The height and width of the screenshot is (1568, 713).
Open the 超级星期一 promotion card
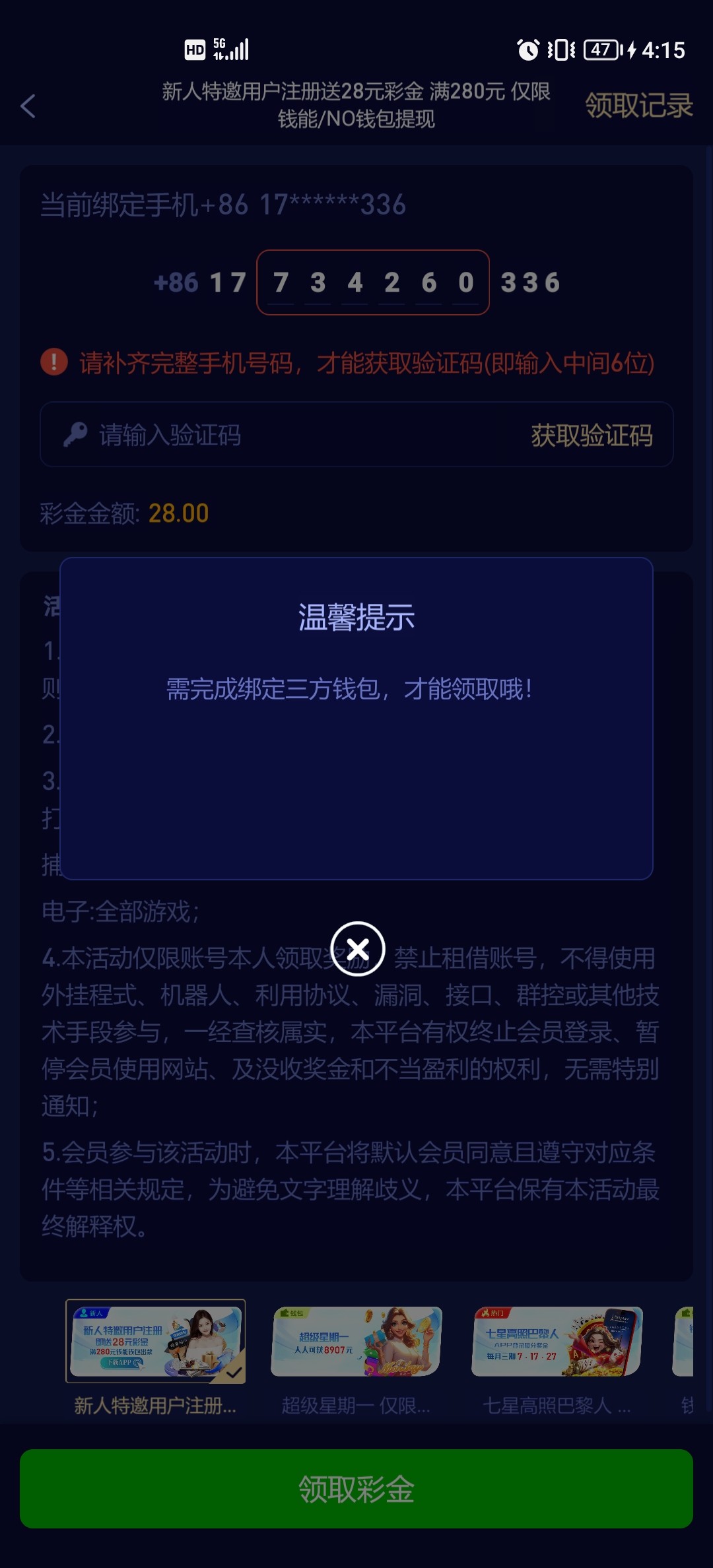tap(356, 1341)
